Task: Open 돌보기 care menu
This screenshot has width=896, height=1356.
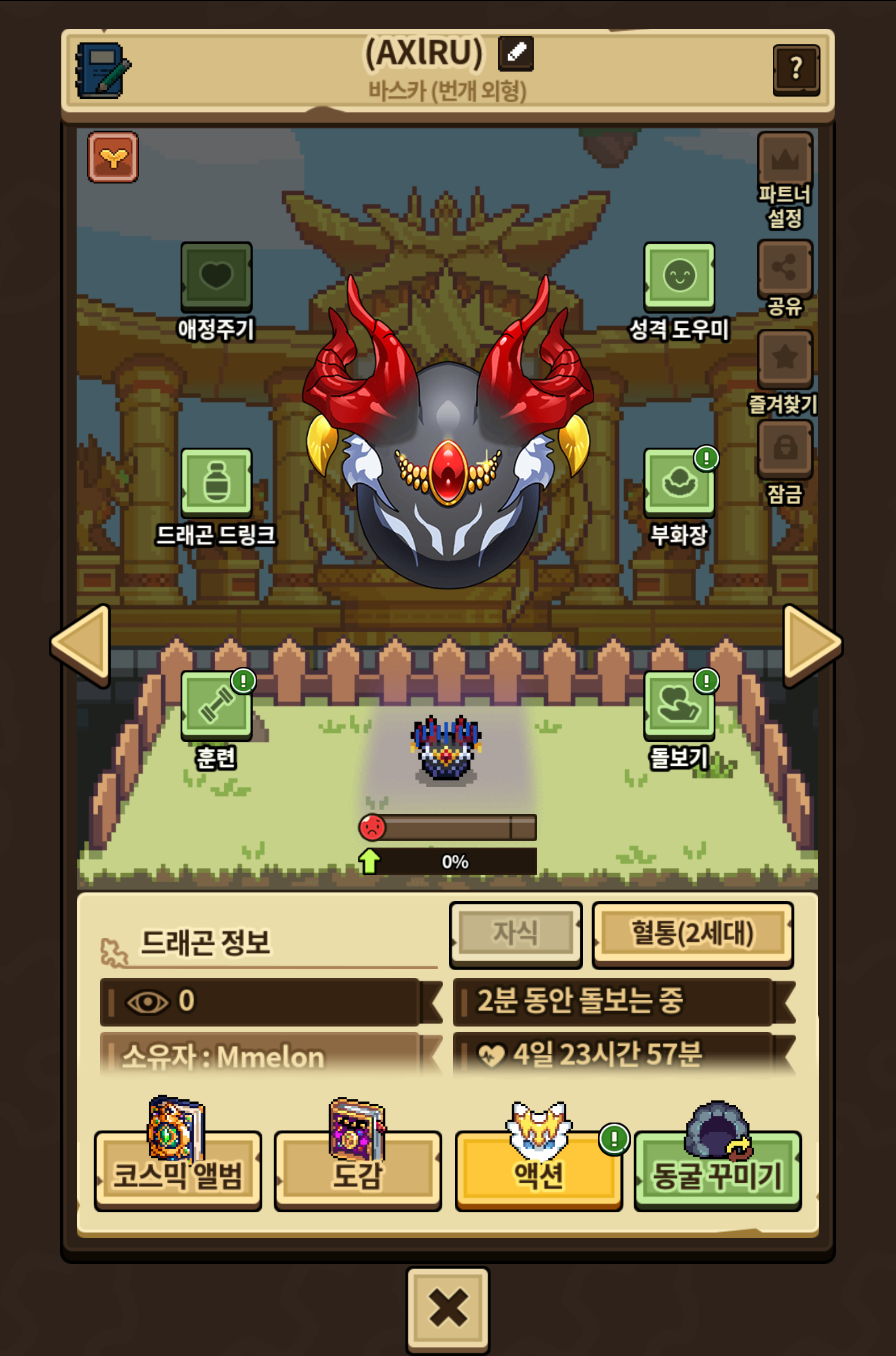Action: coord(679,706)
